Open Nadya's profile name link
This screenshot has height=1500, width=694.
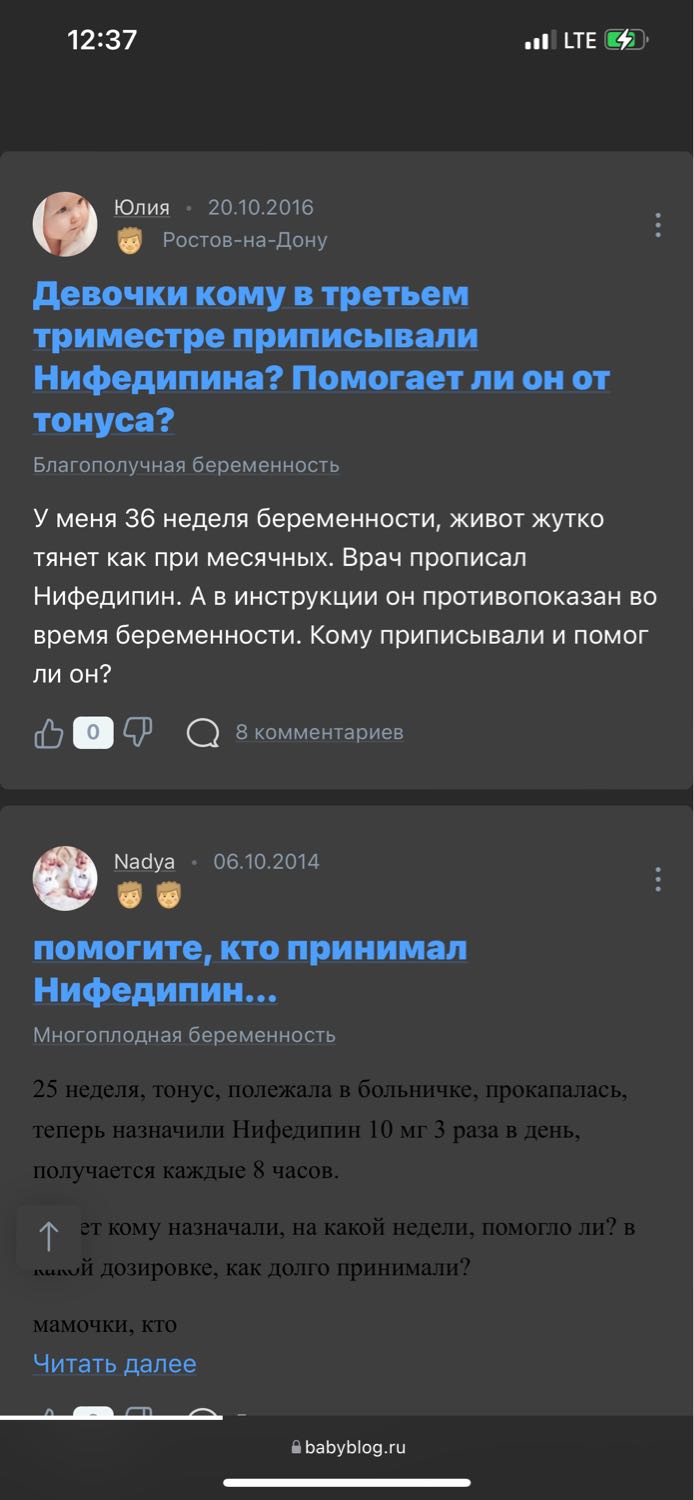tap(144, 862)
